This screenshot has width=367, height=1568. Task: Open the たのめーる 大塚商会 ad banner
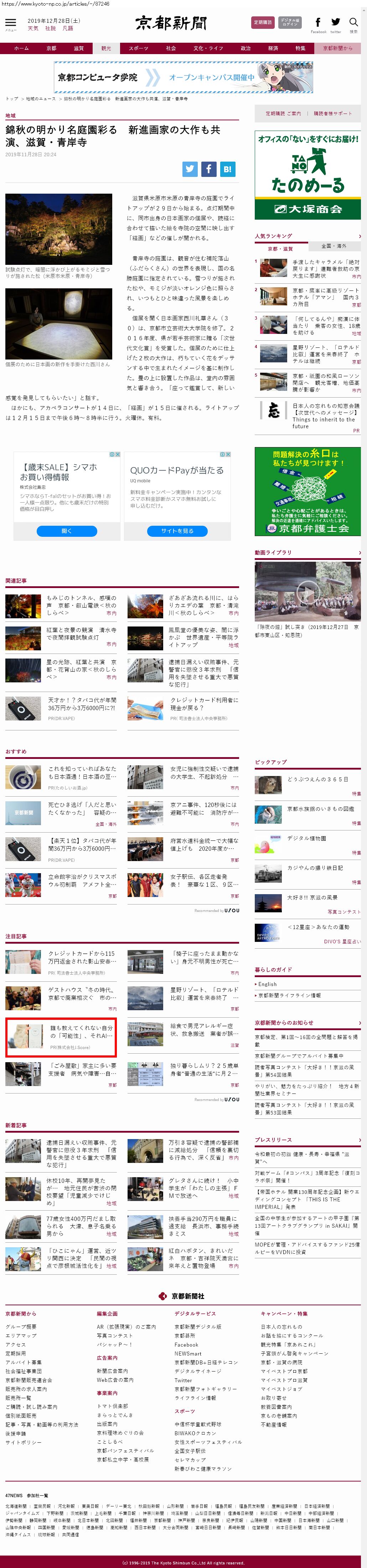pyautogui.click(x=307, y=175)
